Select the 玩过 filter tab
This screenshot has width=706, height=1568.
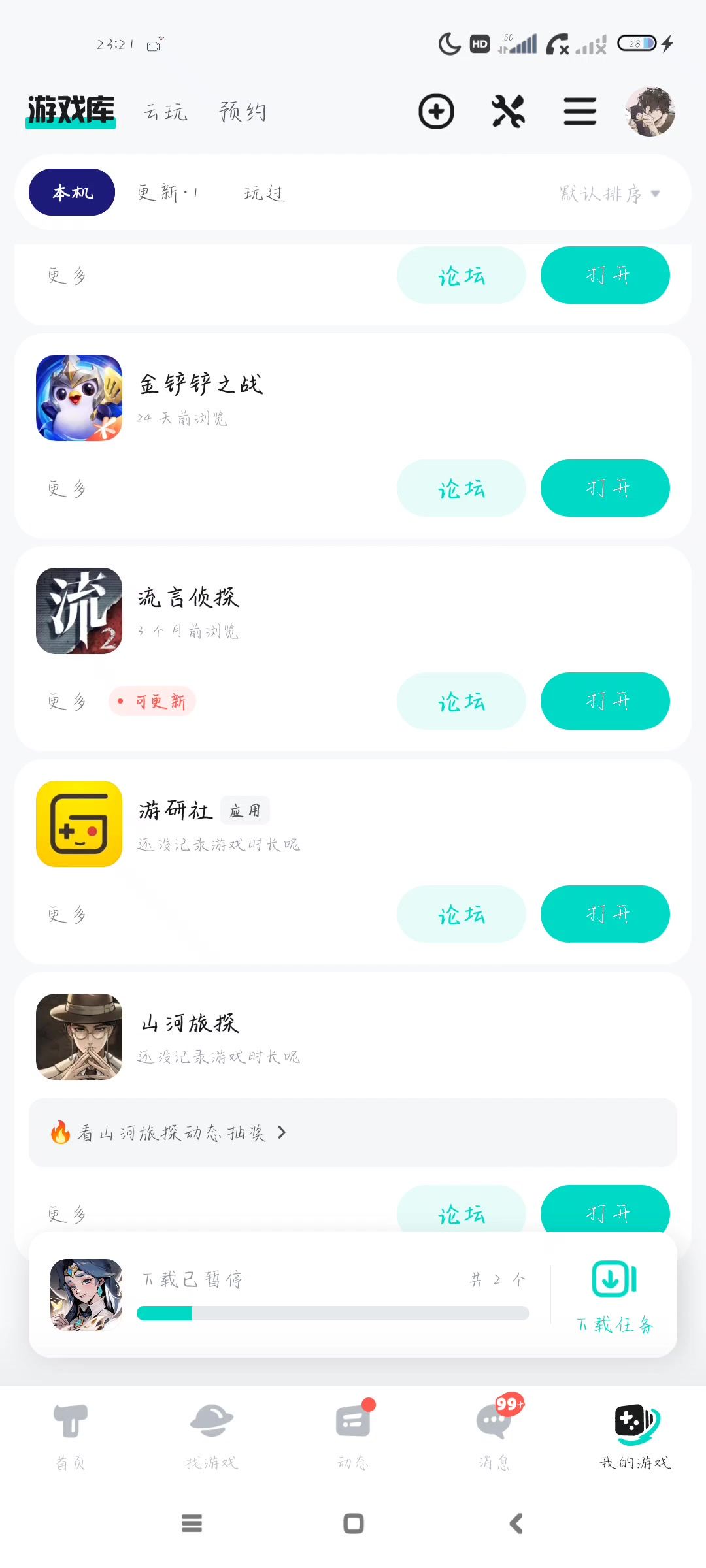pyautogui.click(x=264, y=193)
